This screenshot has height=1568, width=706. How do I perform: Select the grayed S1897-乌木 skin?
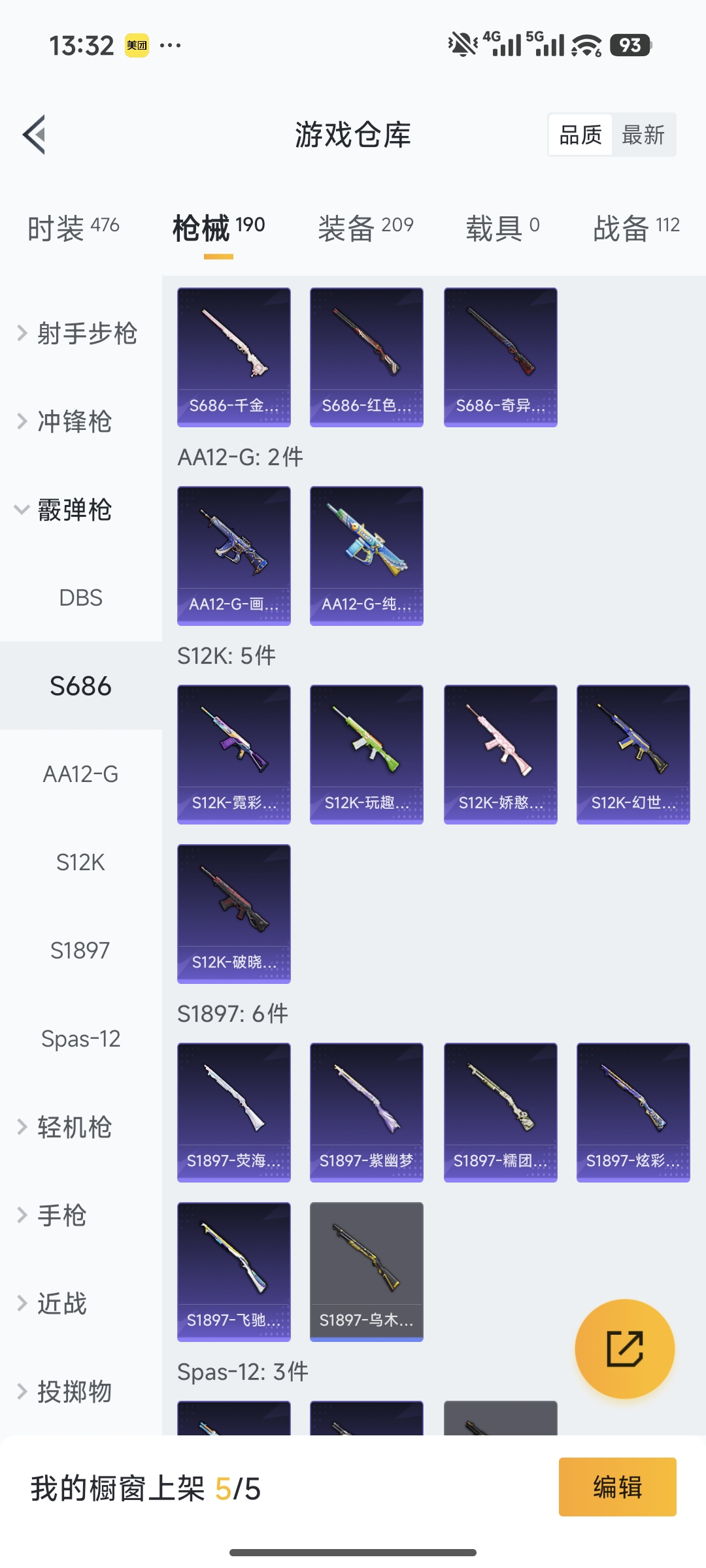click(366, 1271)
